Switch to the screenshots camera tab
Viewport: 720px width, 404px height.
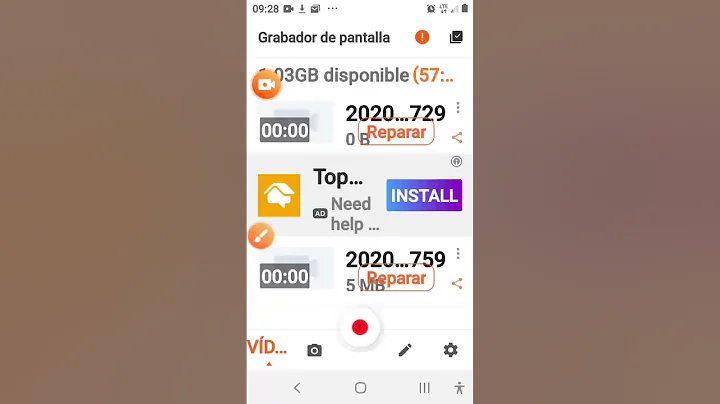point(314,350)
